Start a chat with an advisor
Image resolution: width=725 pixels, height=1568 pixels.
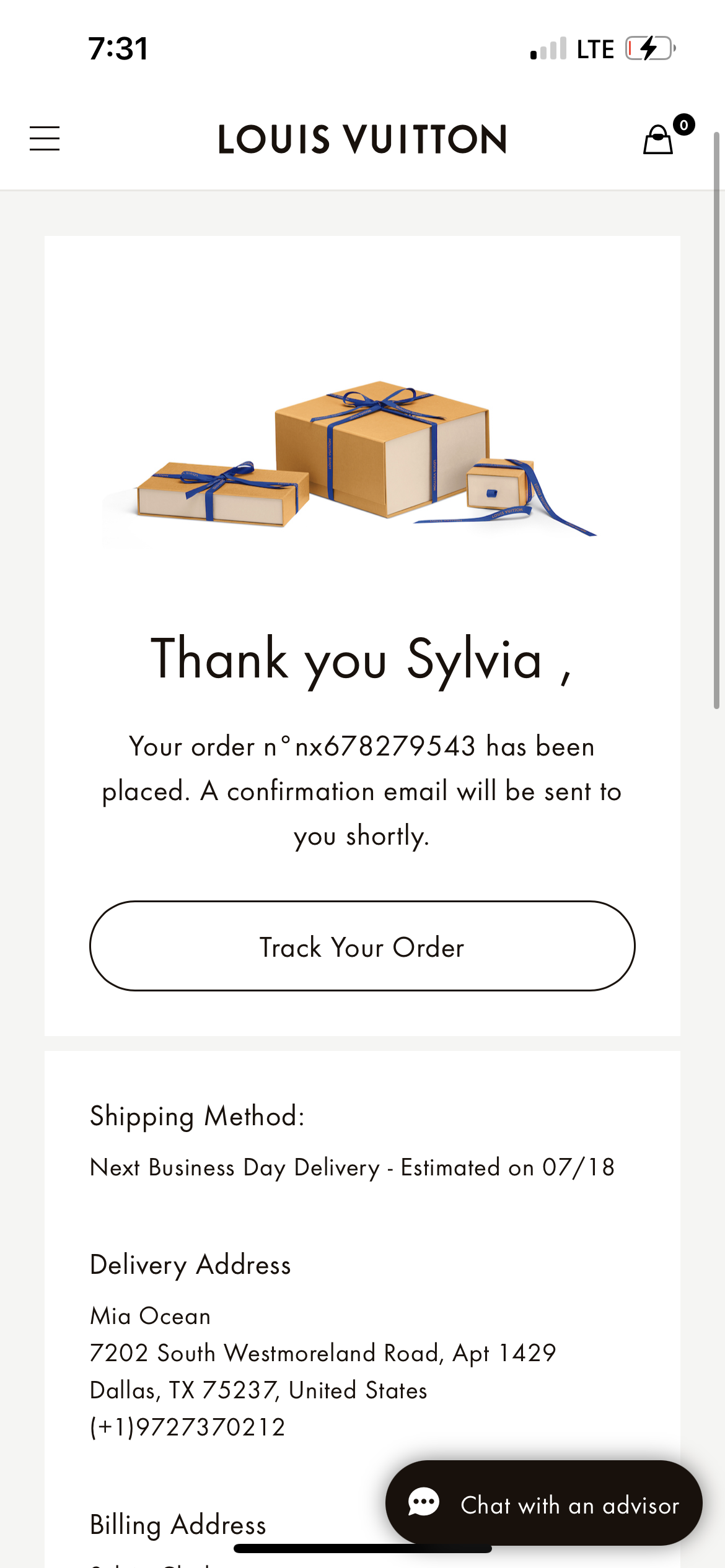coord(544,1505)
